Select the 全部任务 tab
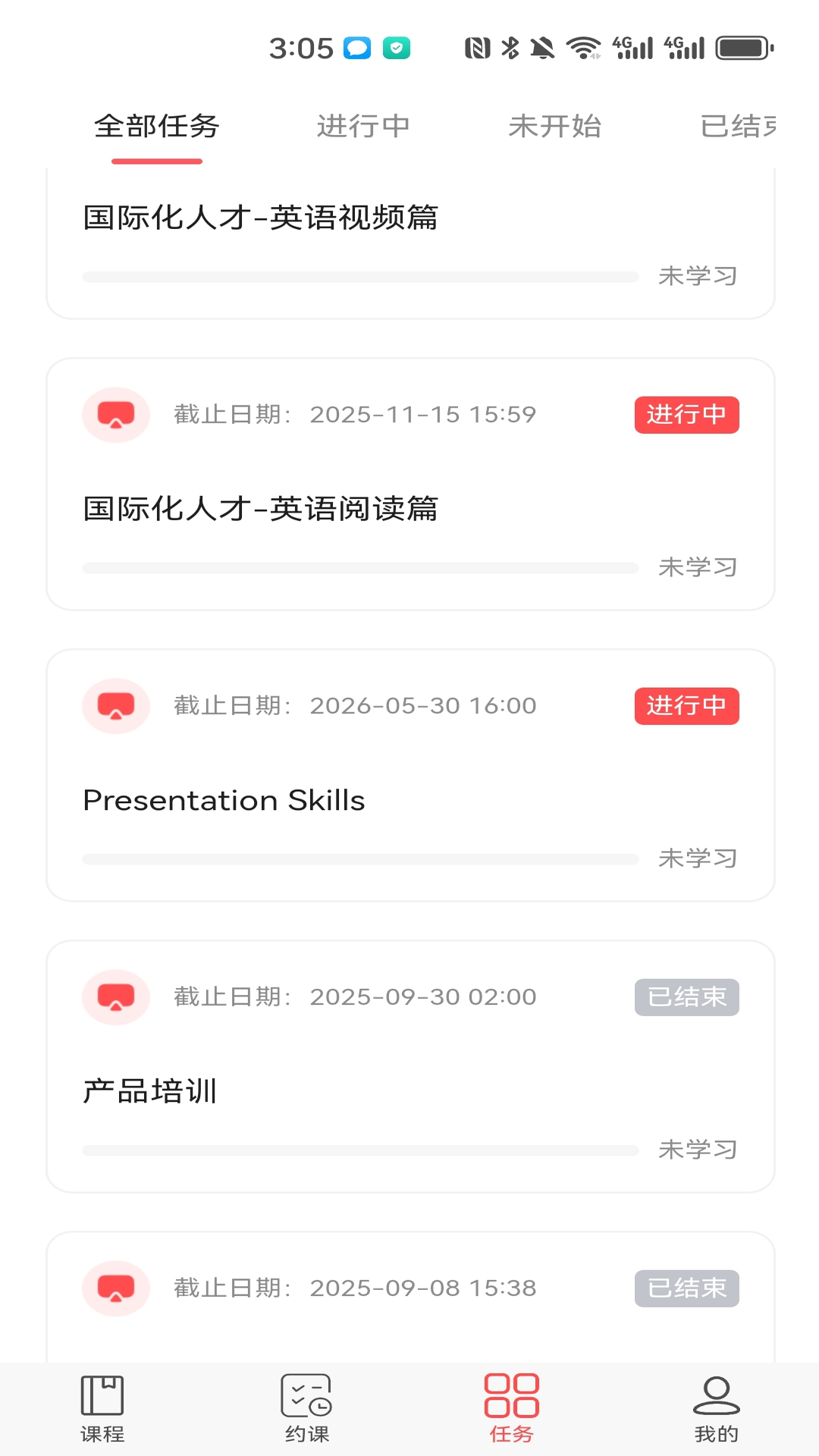The image size is (819, 1456). [x=157, y=126]
